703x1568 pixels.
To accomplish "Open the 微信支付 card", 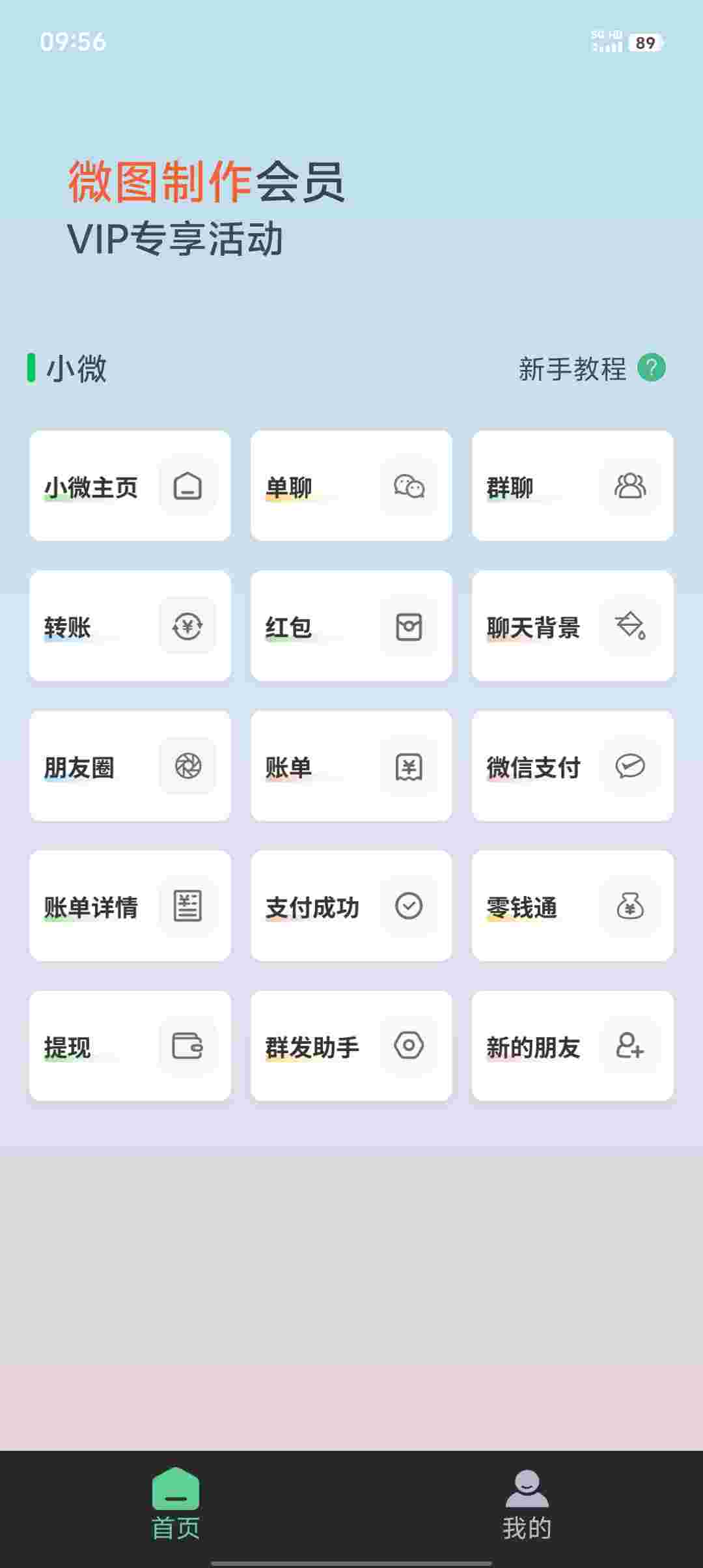I will coord(573,766).
